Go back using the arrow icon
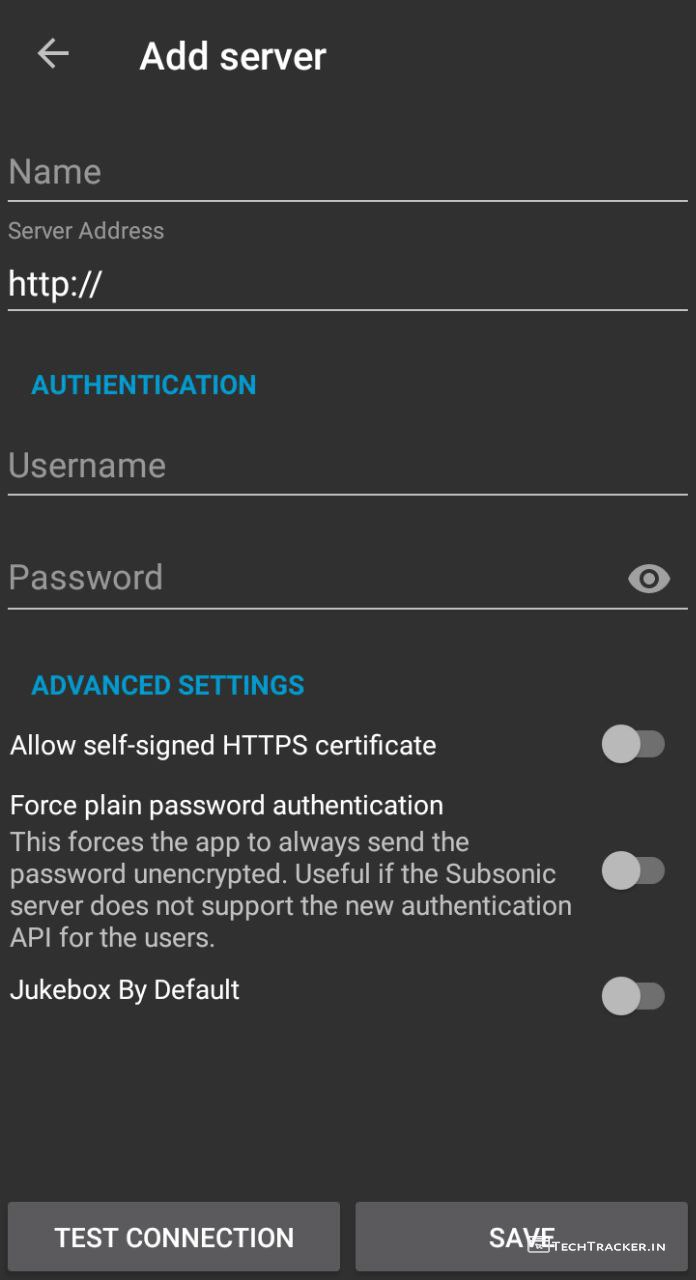The image size is (696, 1280). click(x=52, y=54)
